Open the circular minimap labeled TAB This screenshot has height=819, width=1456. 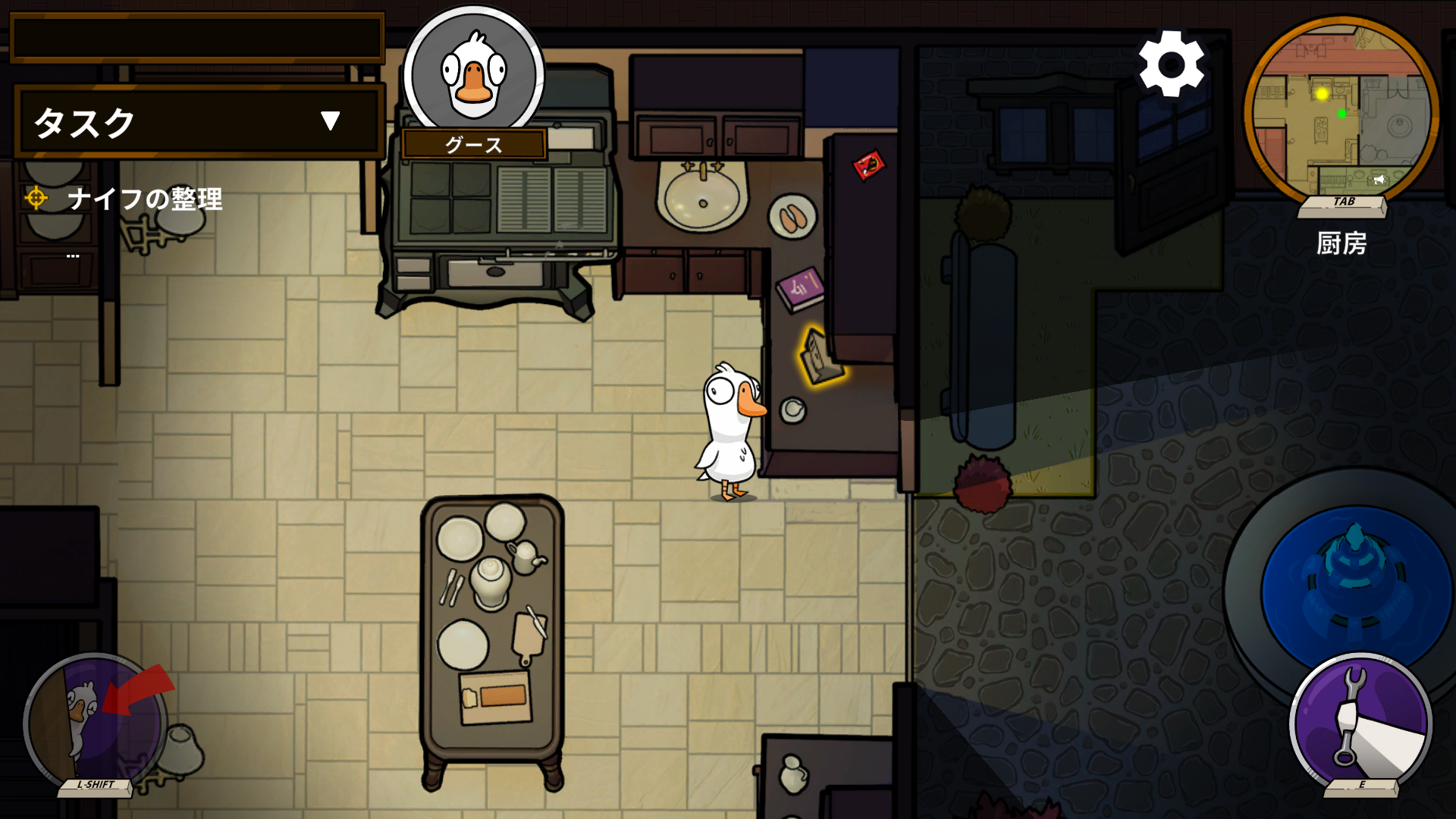1340,114
